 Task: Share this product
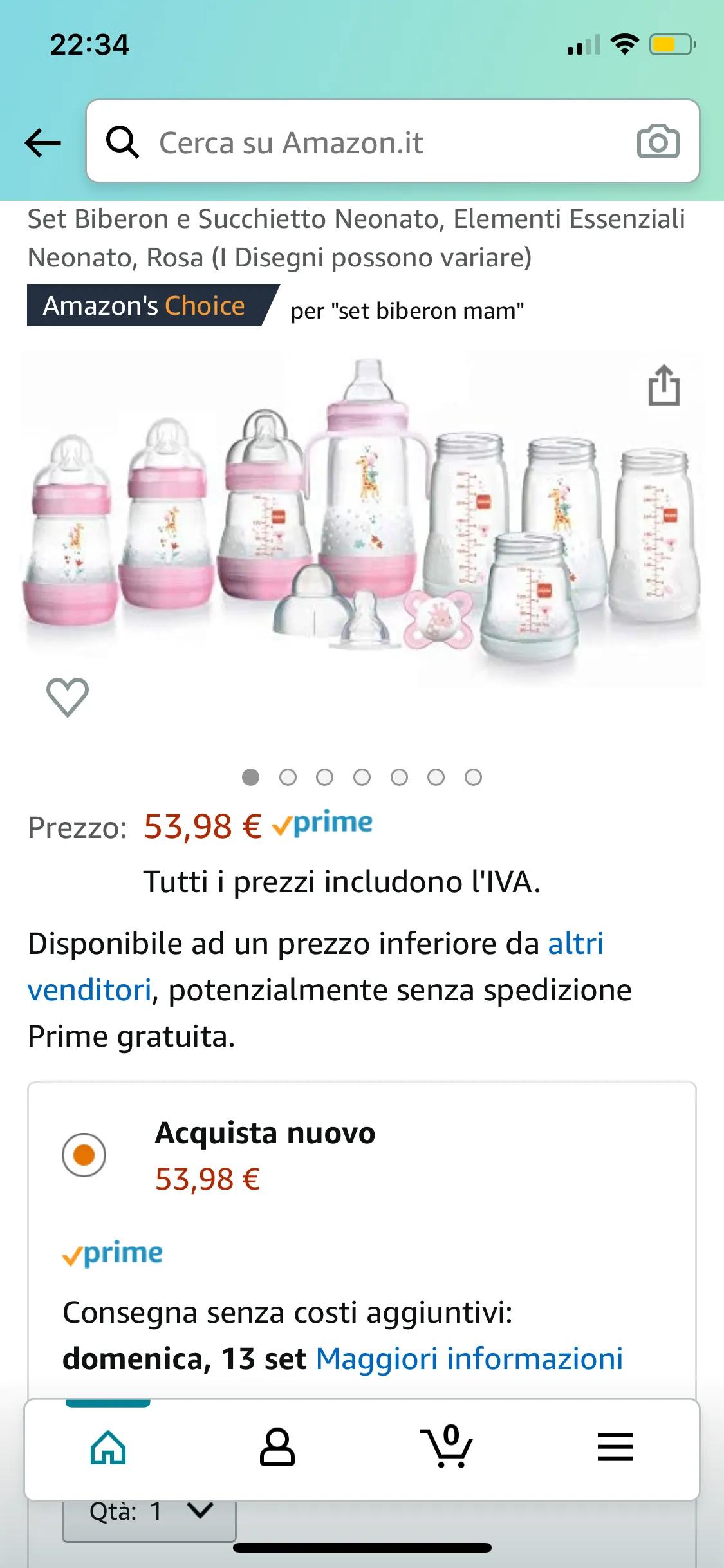click(664, 386)
